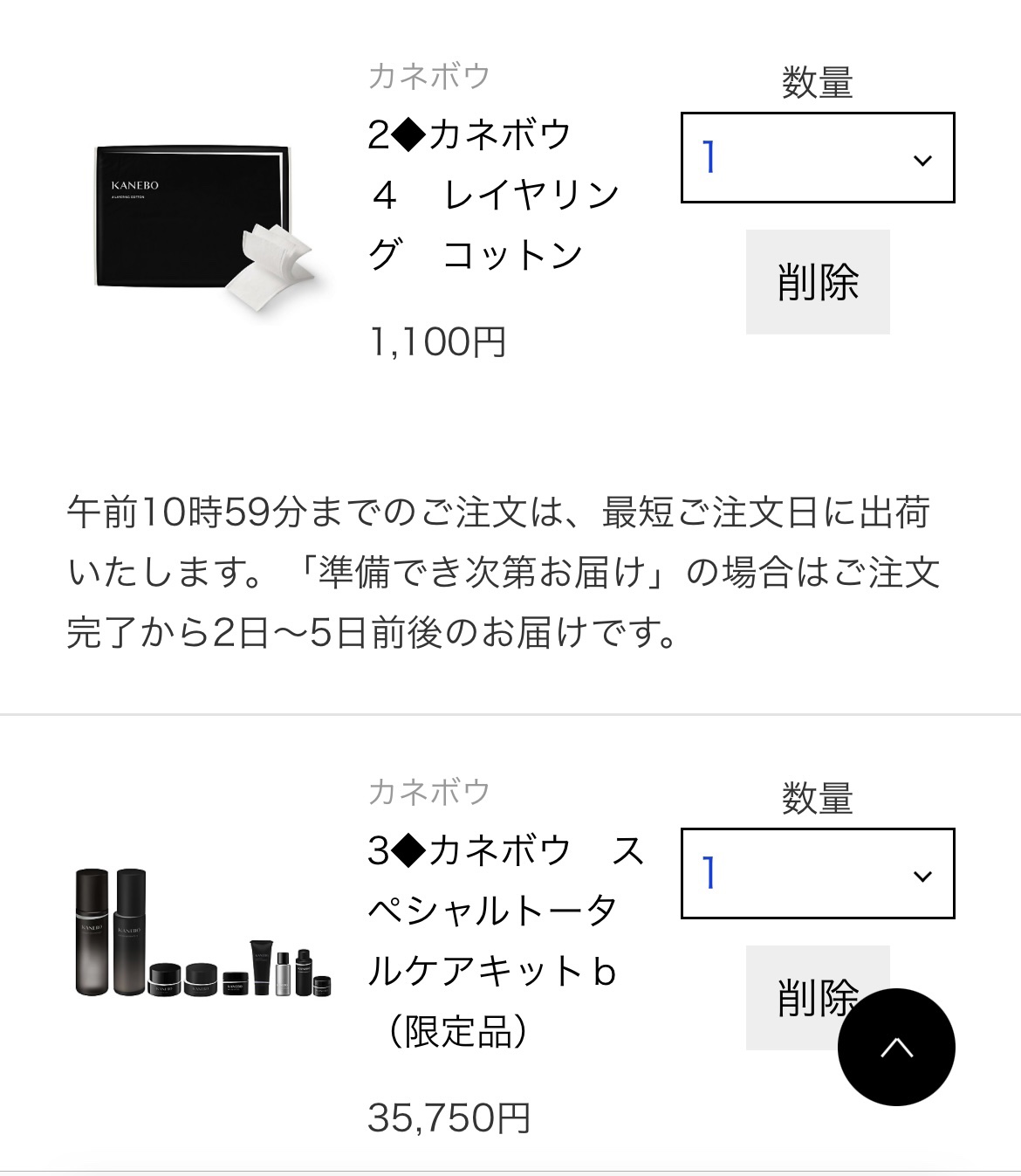This screenshot has width=1021, height=1176.
Task: Click the up-arrow icon in the black circle
Action: 894,1050
